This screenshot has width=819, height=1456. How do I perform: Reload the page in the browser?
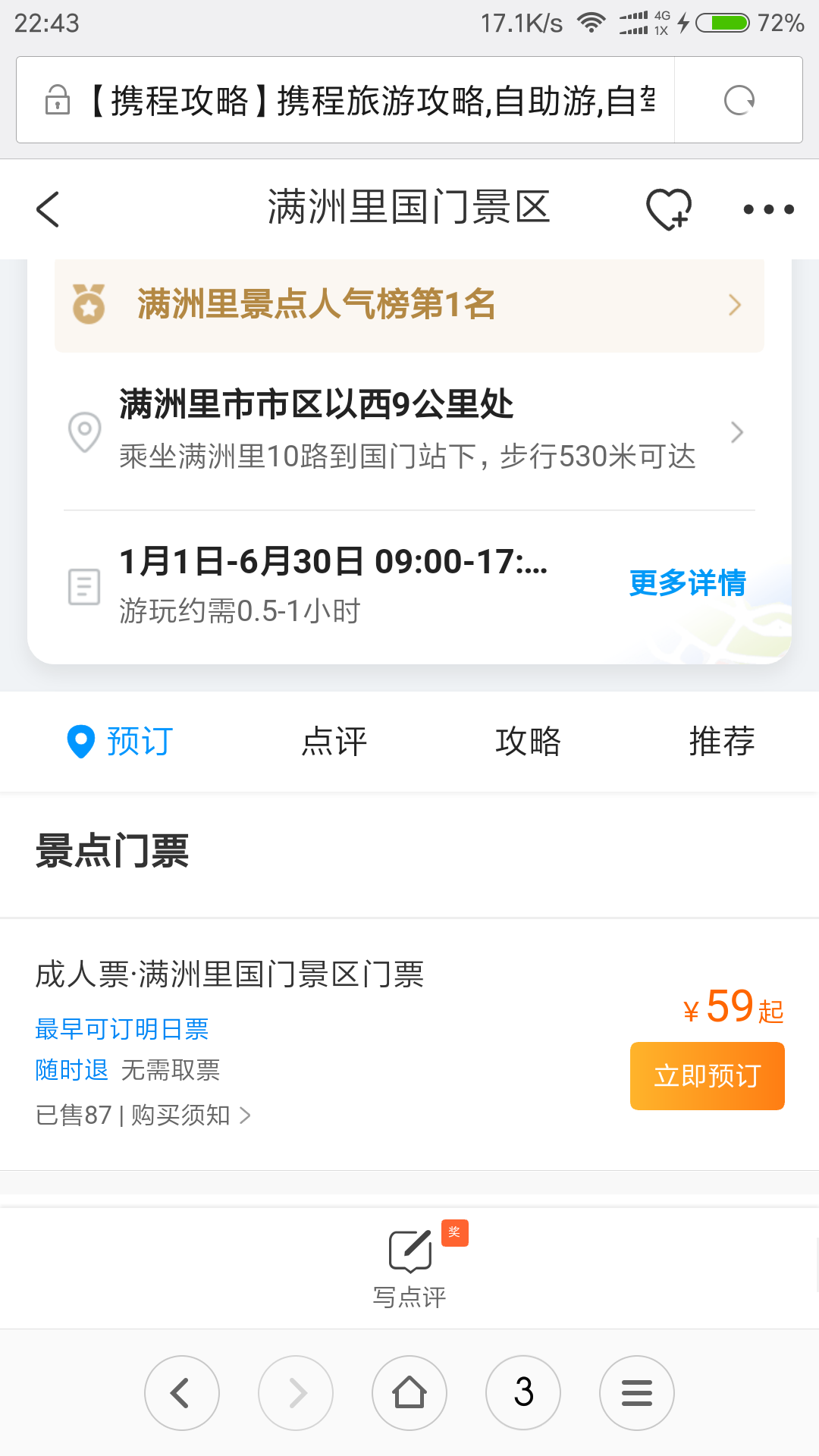pyautogui.click(x=739, y=100)
